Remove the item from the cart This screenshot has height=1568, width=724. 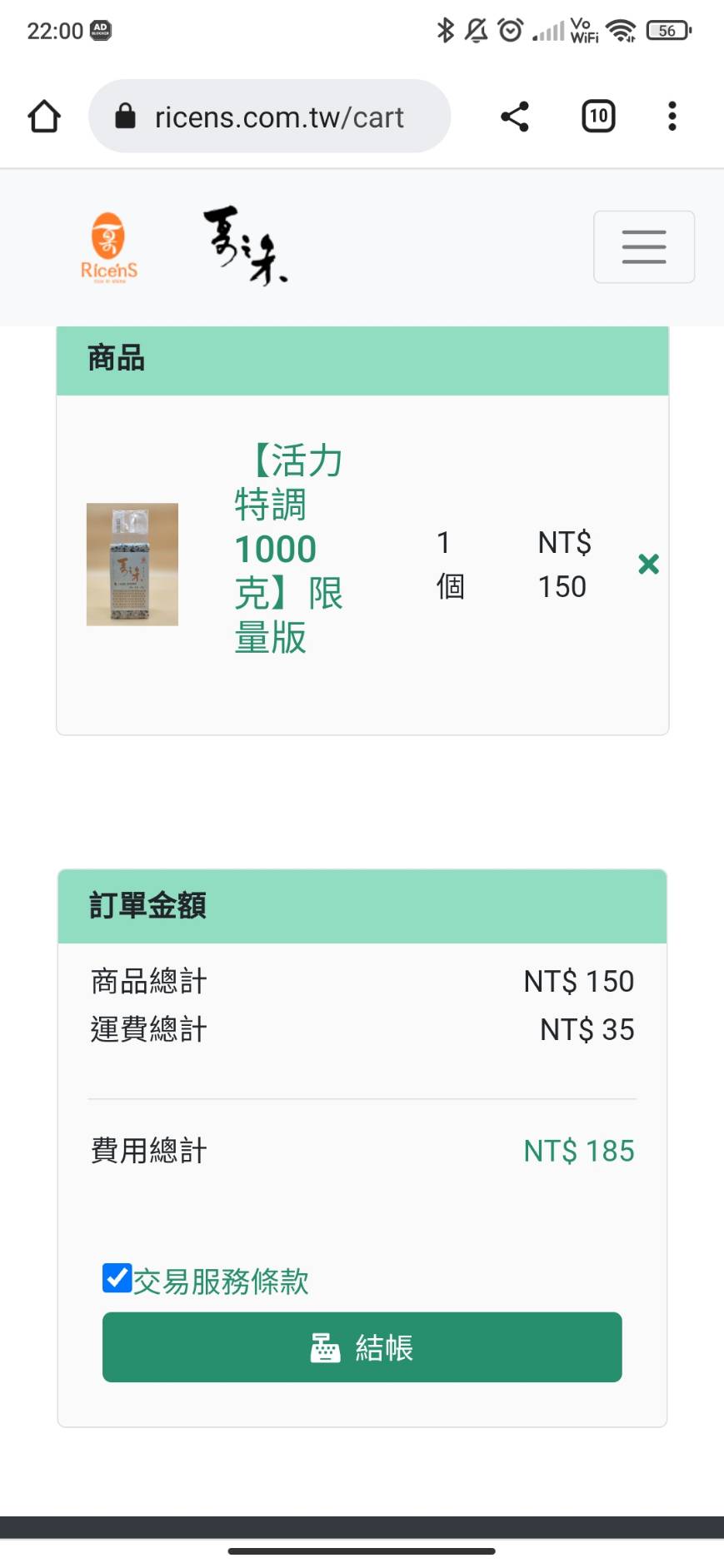pyautogui.click(x=648, y=565)
